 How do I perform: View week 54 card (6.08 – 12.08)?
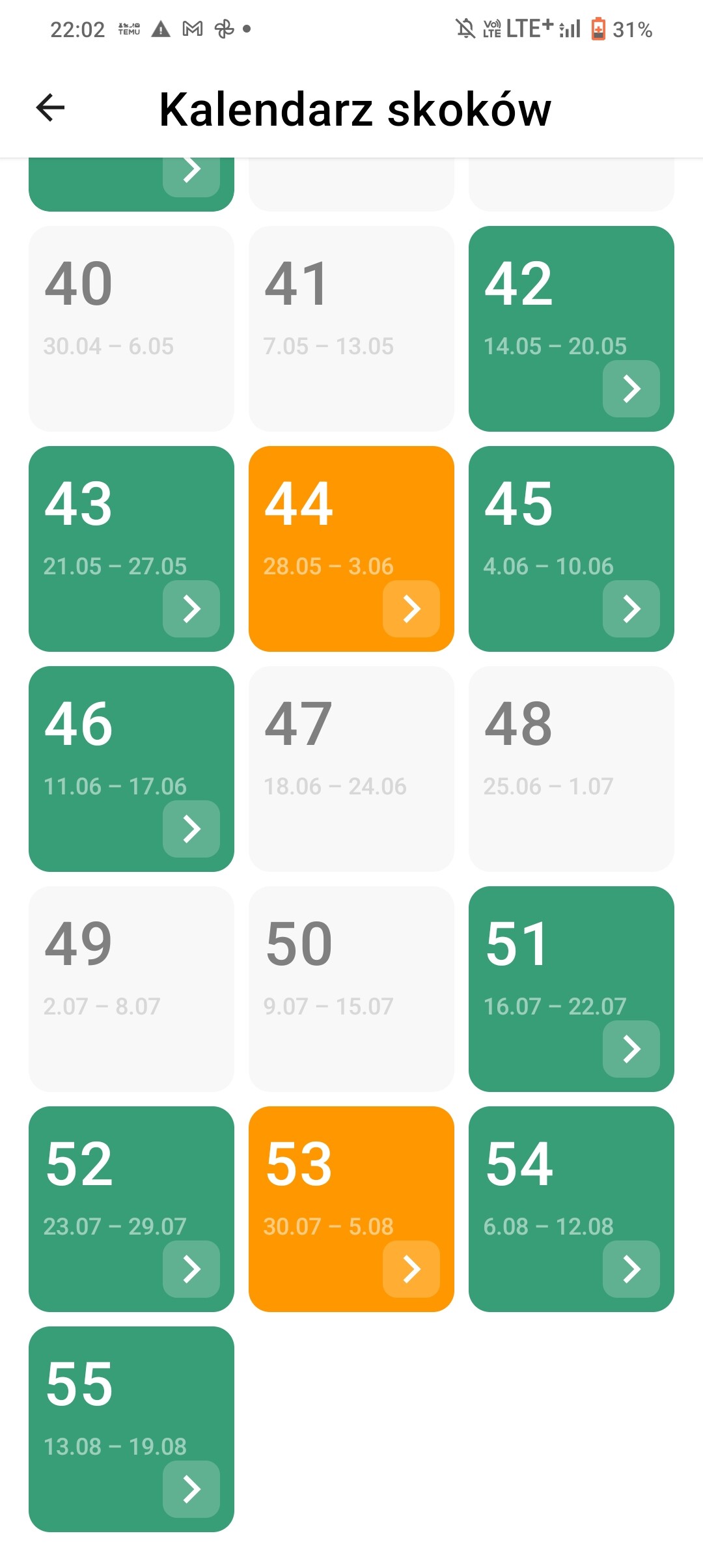point(571,1209)
